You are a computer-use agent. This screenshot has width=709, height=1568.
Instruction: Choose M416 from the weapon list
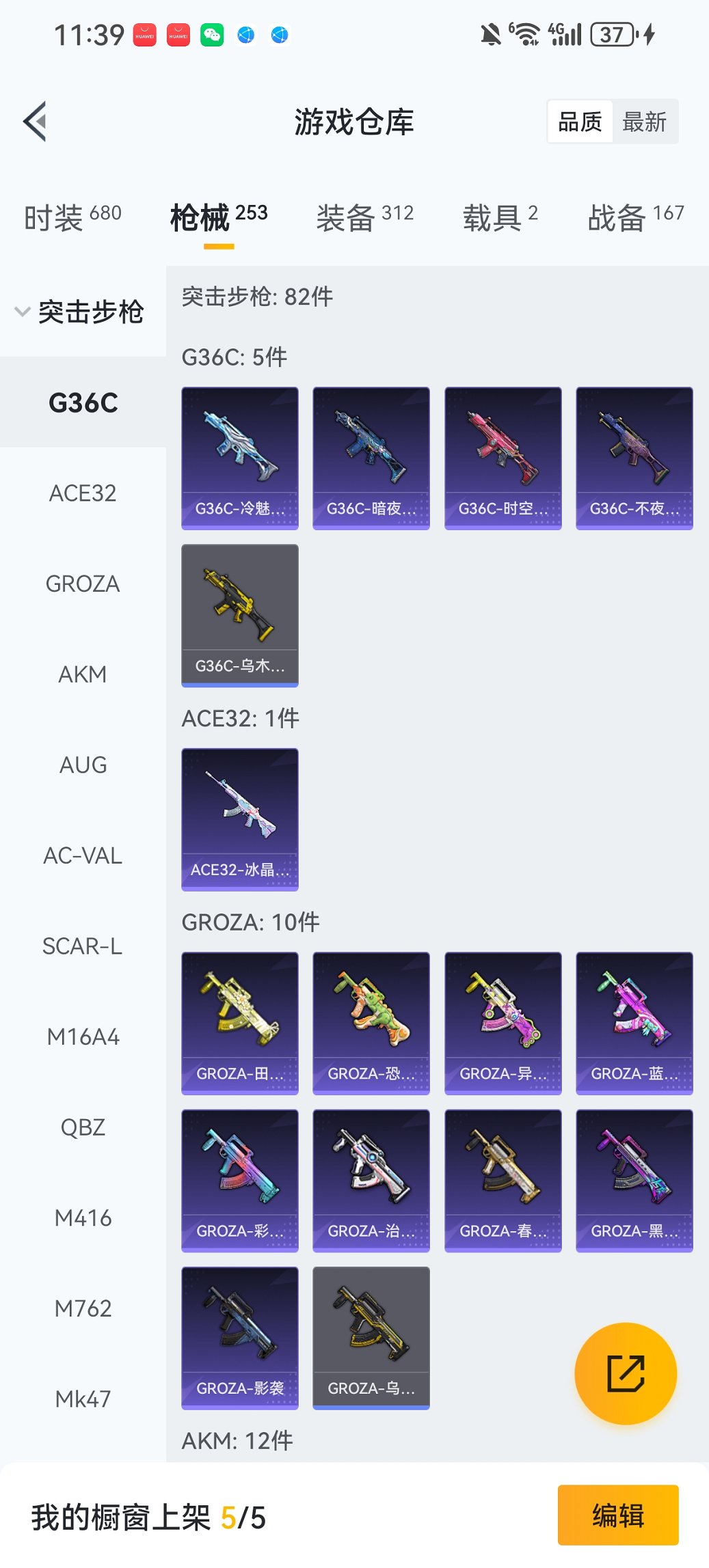[83, 1218]
